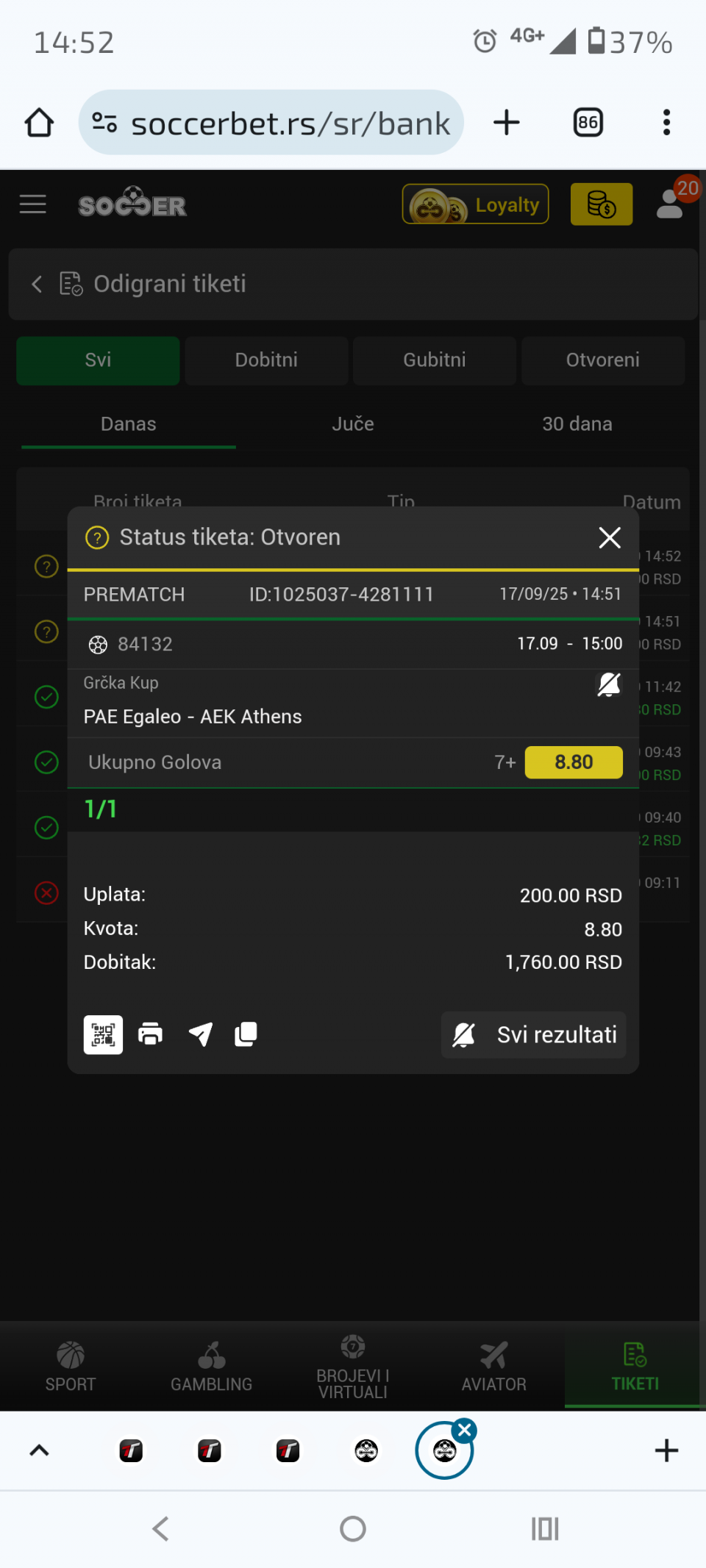Open the user profile icon
This screenshot has width=706, height=1568.
point(671,204)
